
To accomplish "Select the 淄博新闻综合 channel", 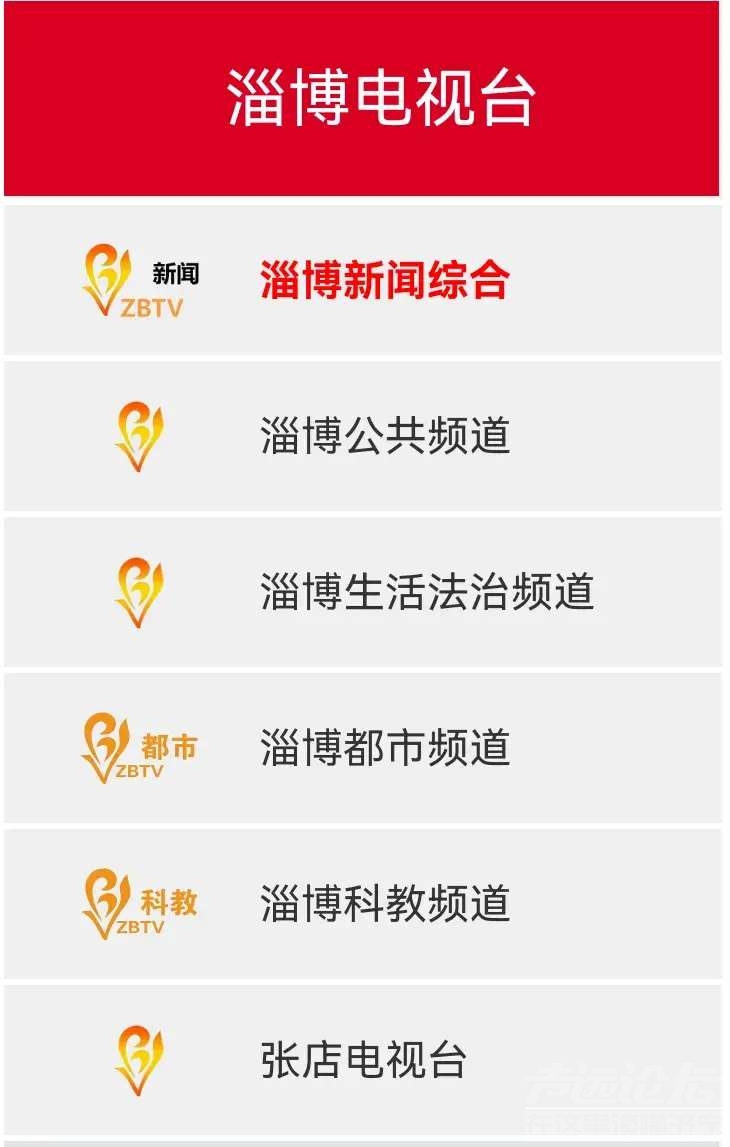I will tap(384, 281).
